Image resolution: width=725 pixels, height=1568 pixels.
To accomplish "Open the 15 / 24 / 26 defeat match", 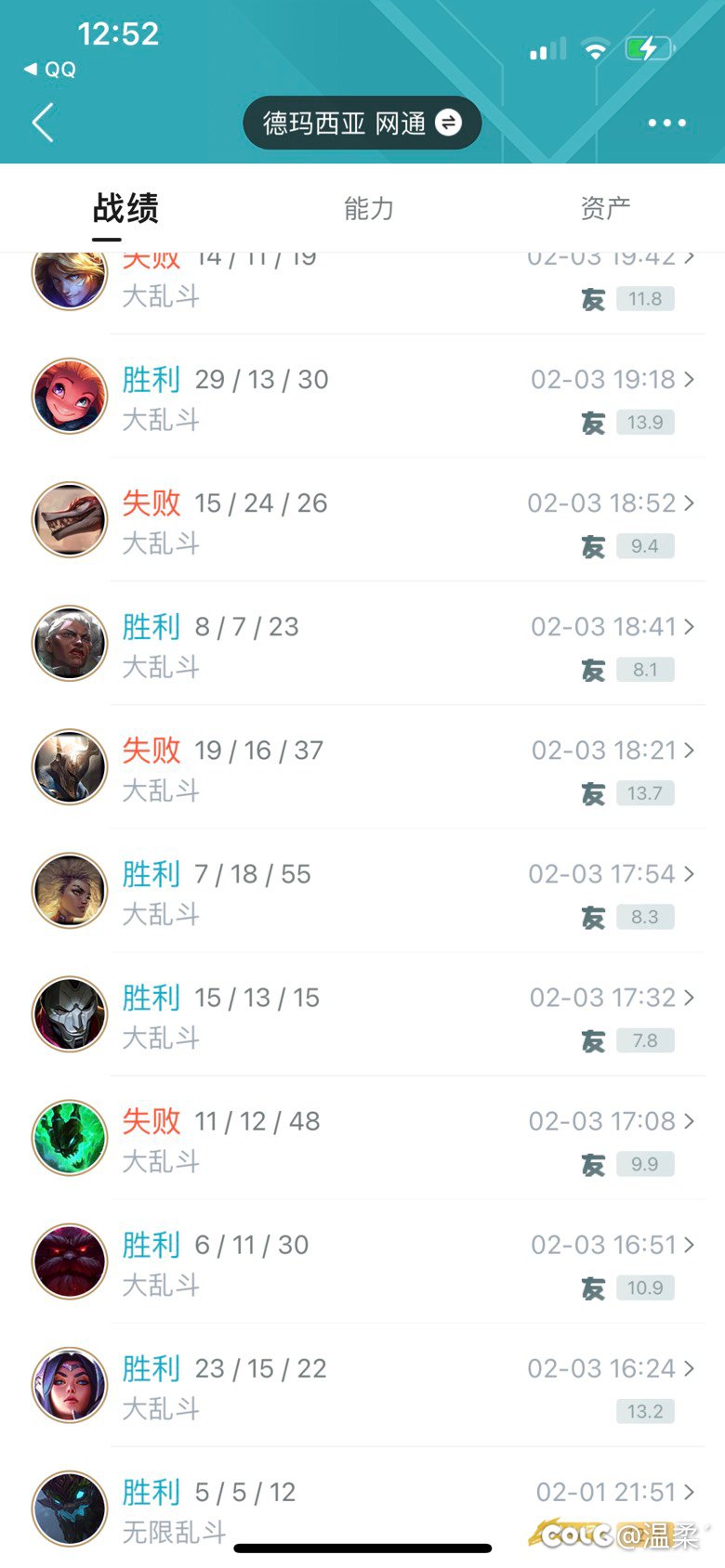I will [x=362, y=520].
